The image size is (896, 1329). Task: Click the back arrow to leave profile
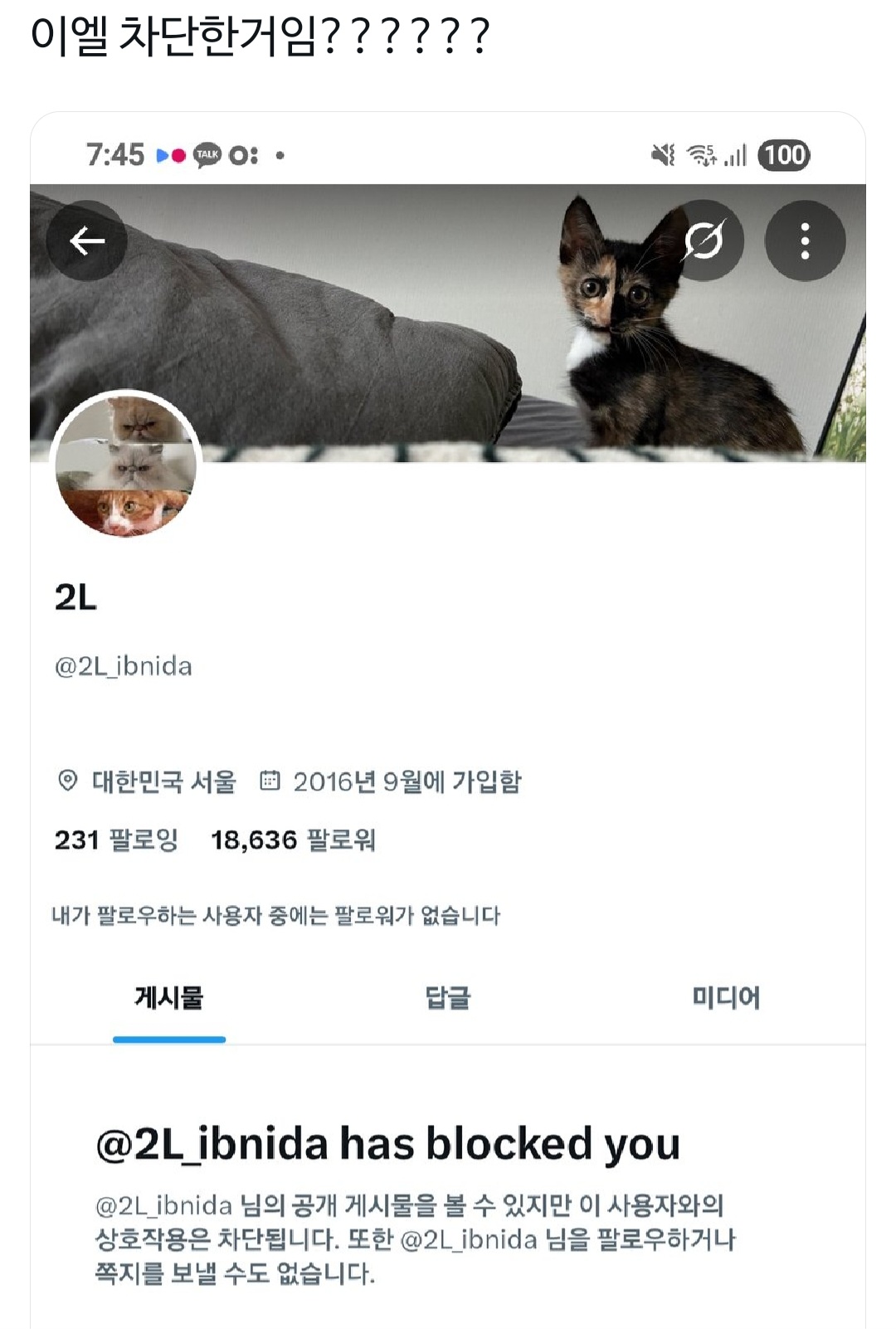pos(85,240)
